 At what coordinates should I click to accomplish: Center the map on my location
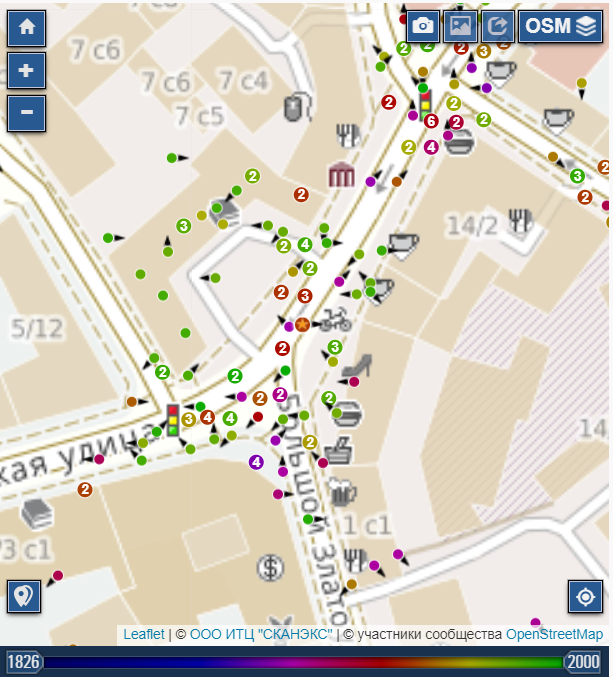pyautogui.click(x=586, y=597)
